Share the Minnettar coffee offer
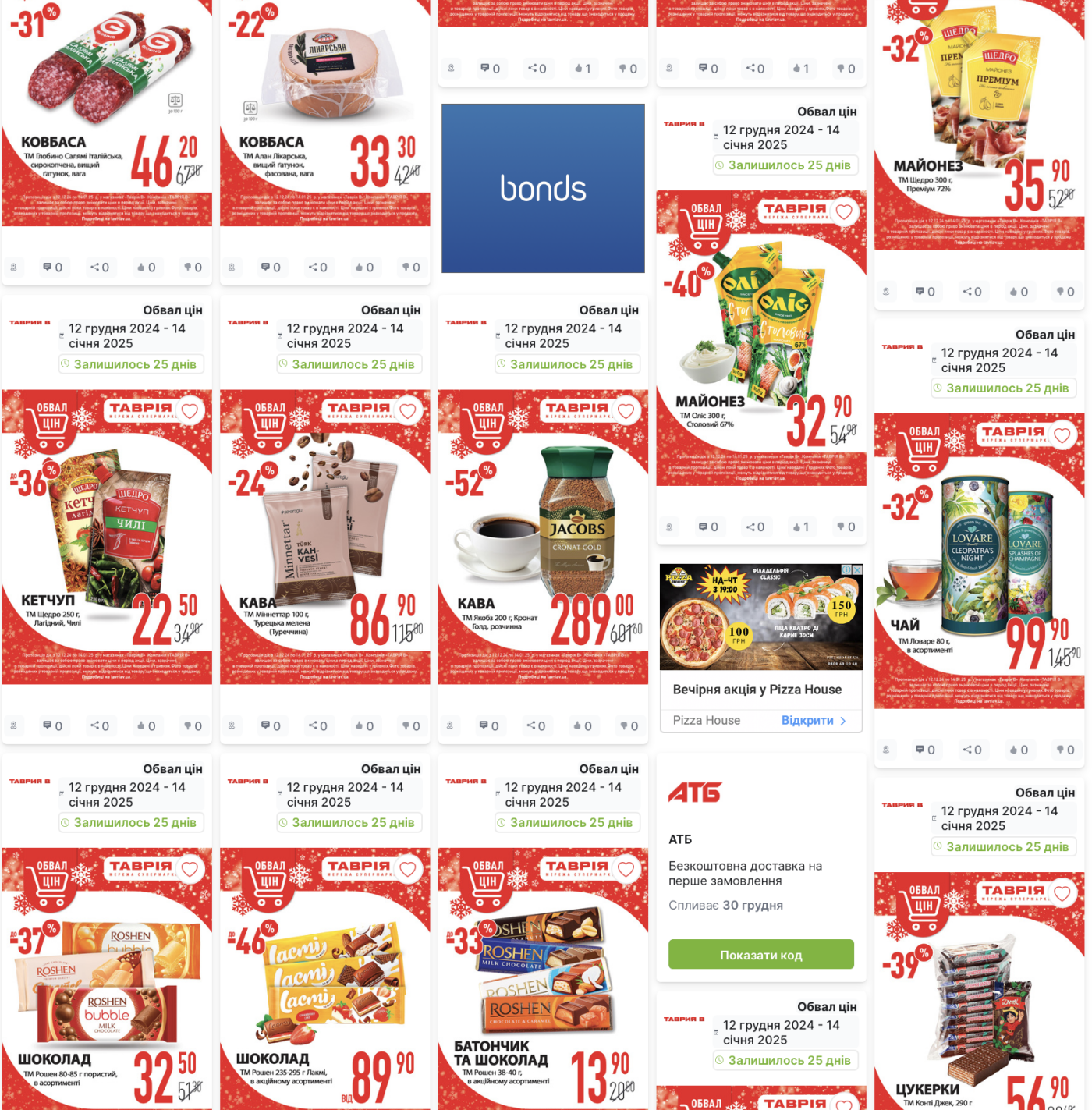The height and width of the screenshot is (1110, 1092). click(317, 726)
